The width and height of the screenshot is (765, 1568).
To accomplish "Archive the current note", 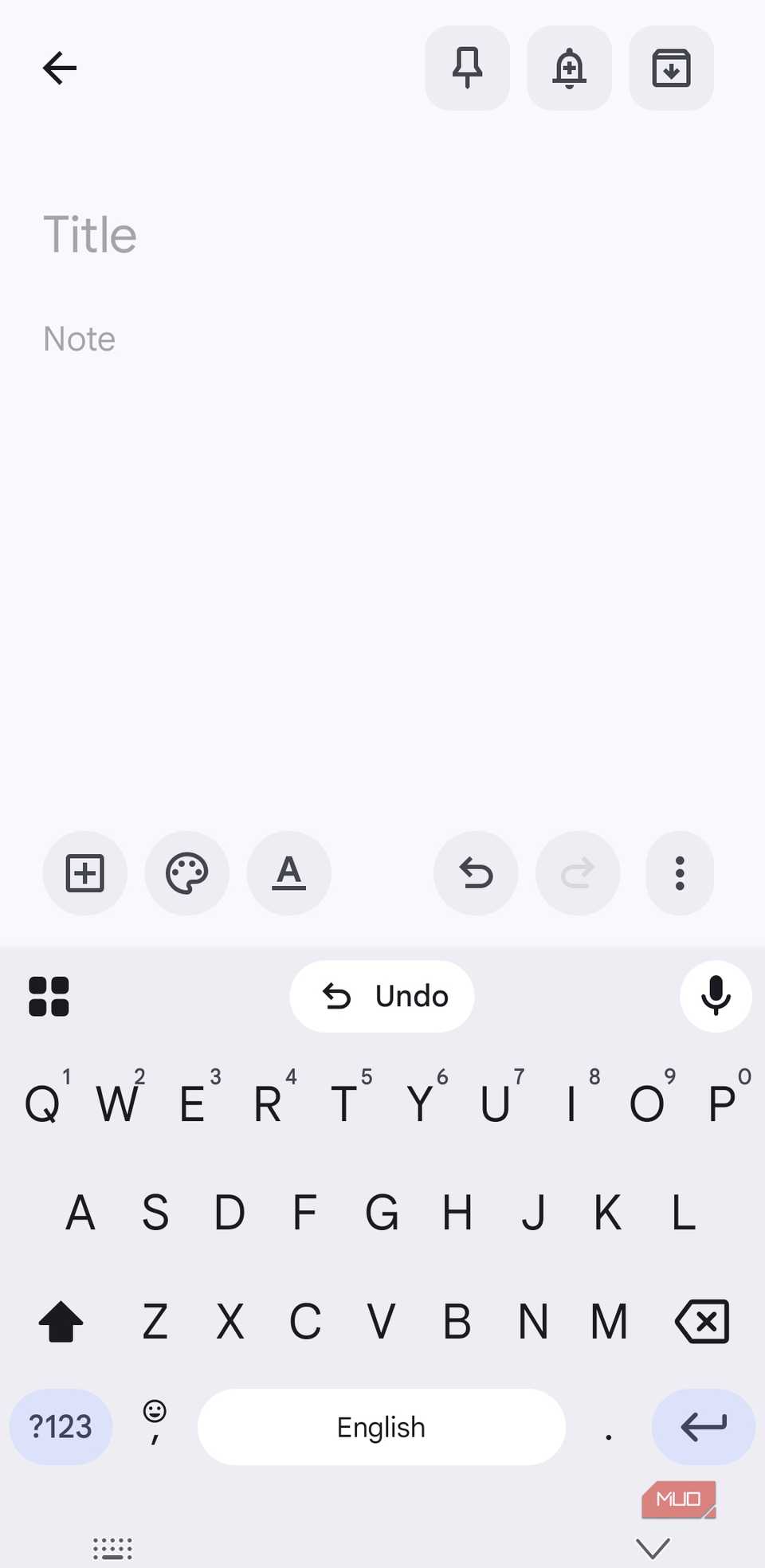I will point(671,69).
